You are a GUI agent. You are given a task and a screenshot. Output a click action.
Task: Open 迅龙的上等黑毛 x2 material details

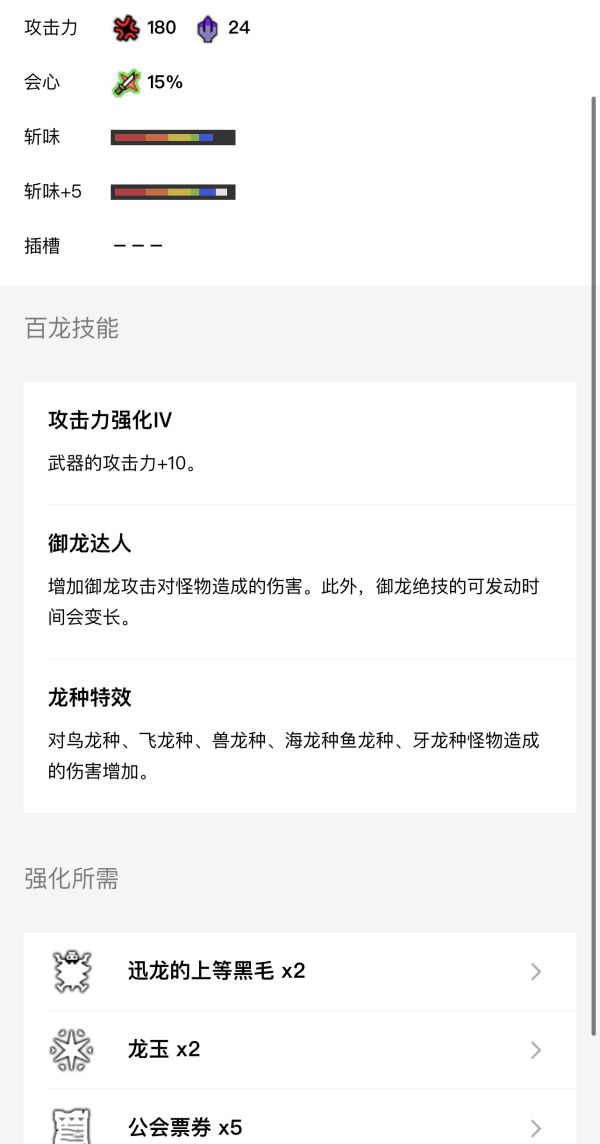tap(299, 971)
